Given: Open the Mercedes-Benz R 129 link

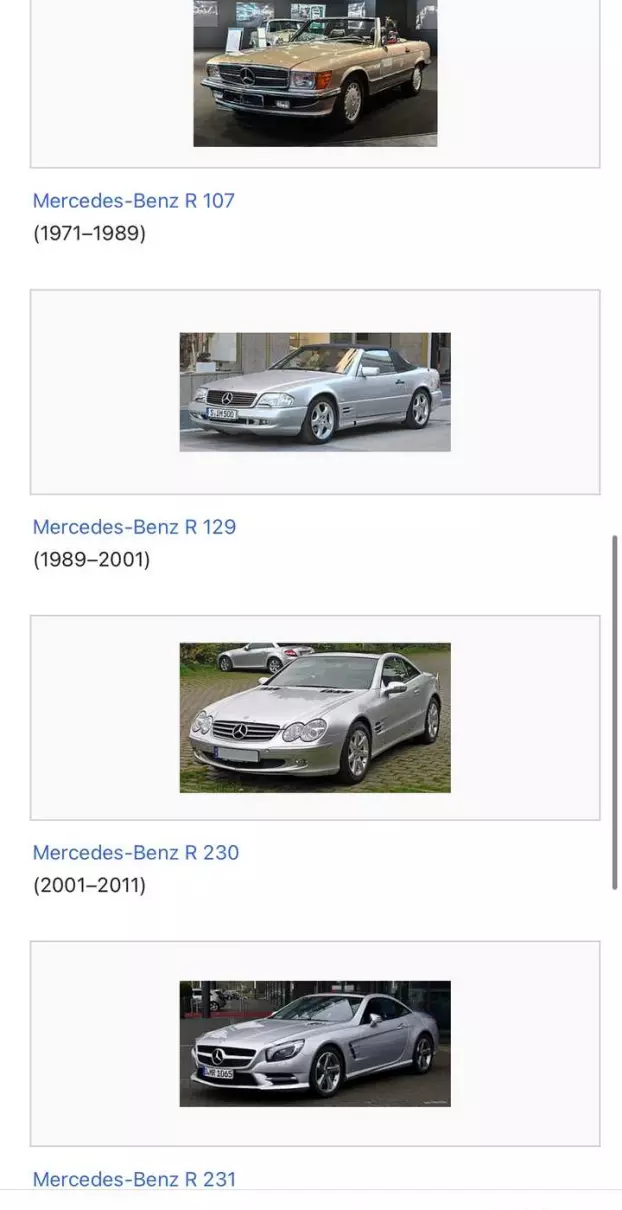Looking at the screenshot, I should (134, 526).
